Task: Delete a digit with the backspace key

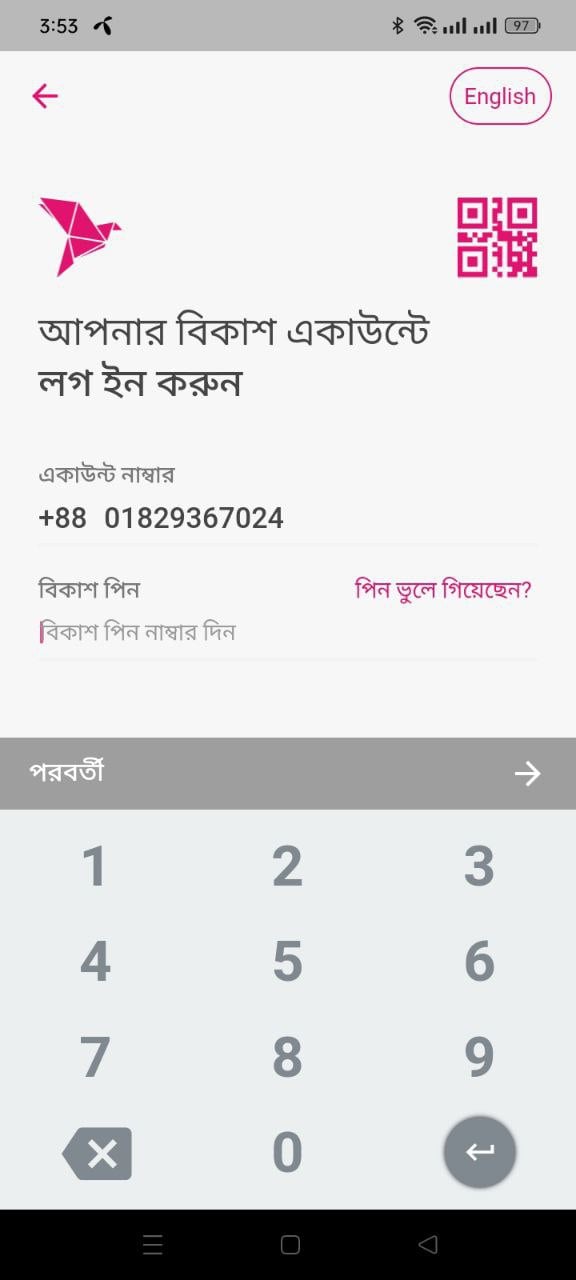Action: tap(97, 1154)
